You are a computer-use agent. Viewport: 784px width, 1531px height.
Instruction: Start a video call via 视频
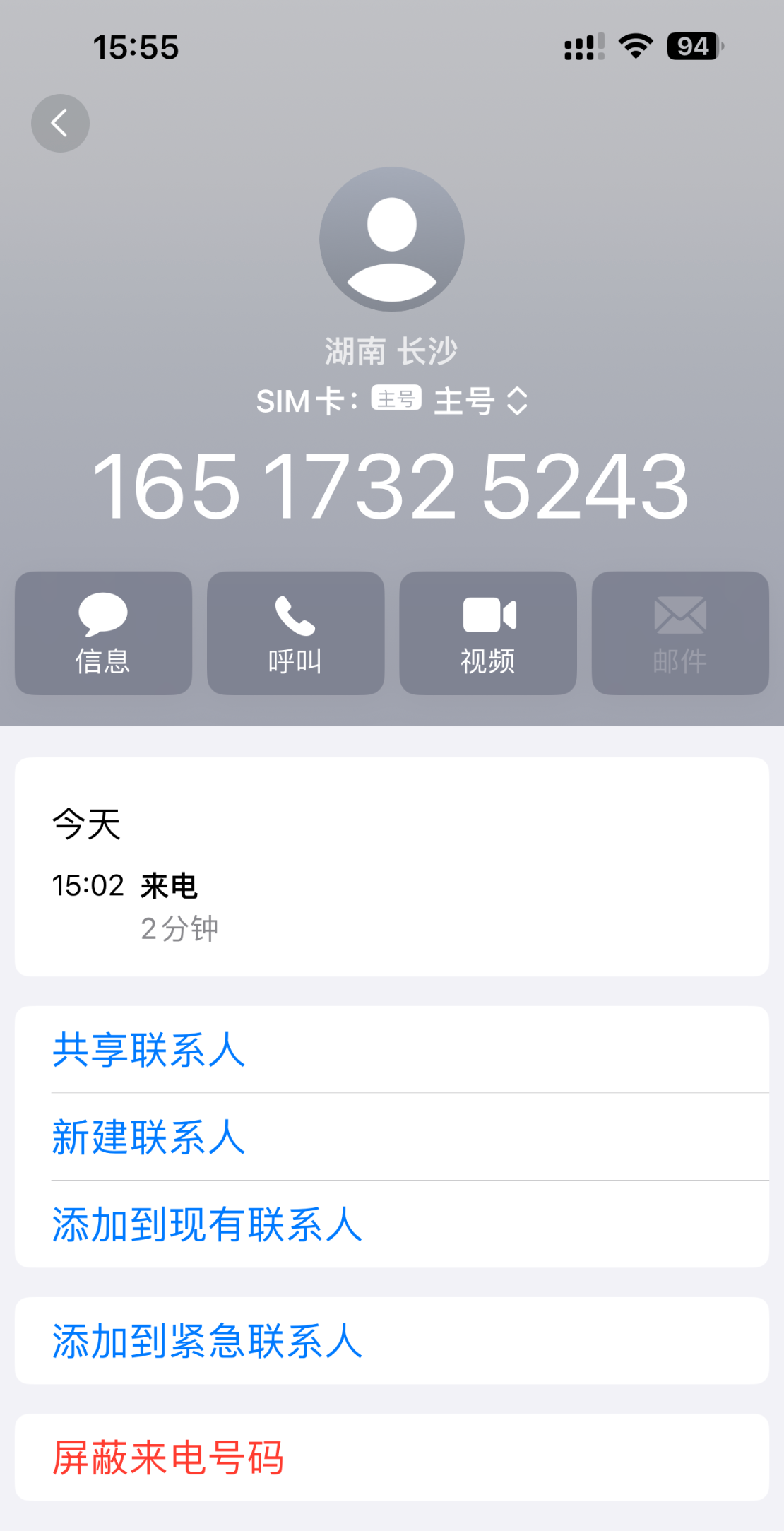(488, 633)
